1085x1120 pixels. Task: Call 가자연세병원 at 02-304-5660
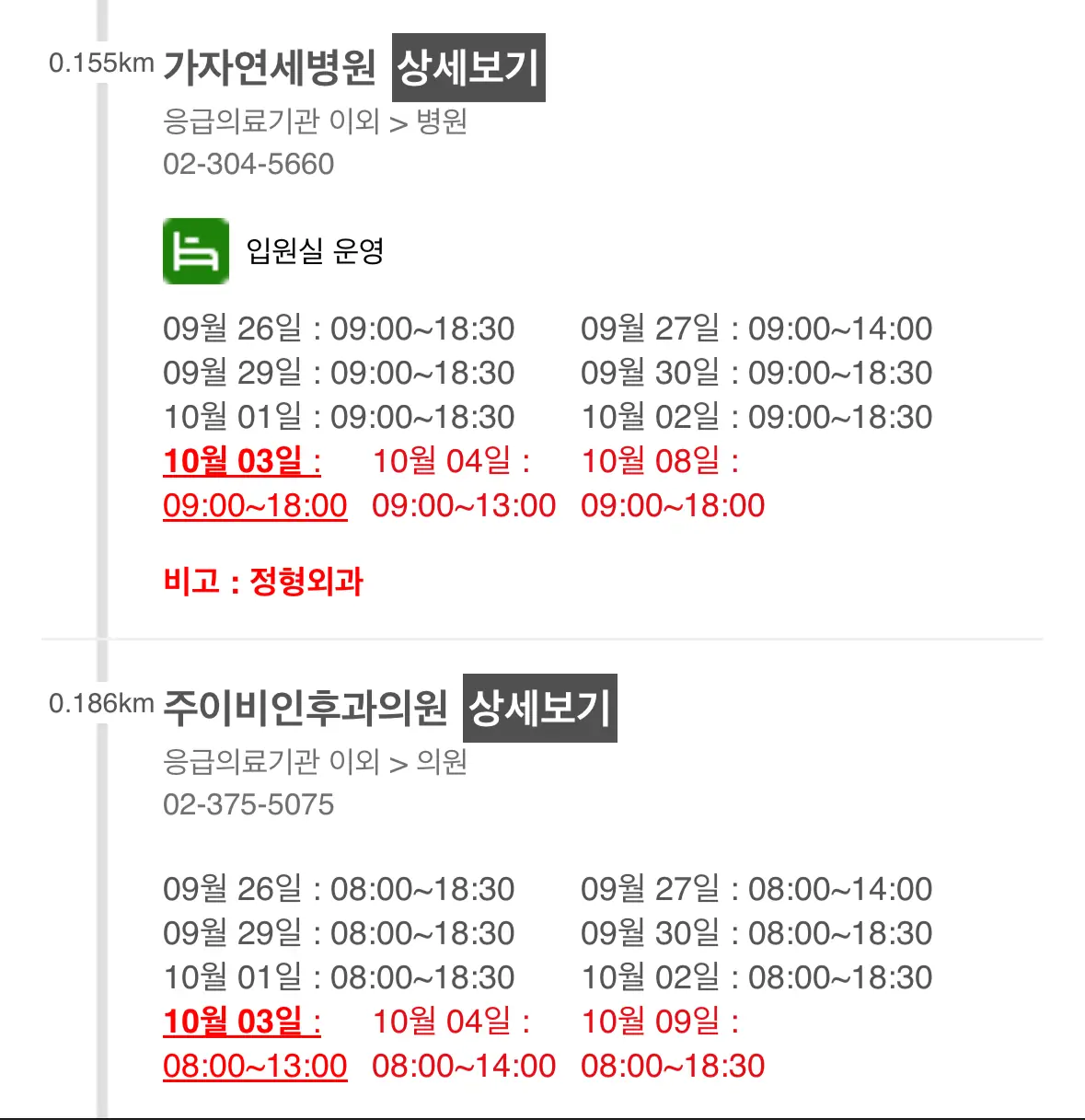(248, 165)
